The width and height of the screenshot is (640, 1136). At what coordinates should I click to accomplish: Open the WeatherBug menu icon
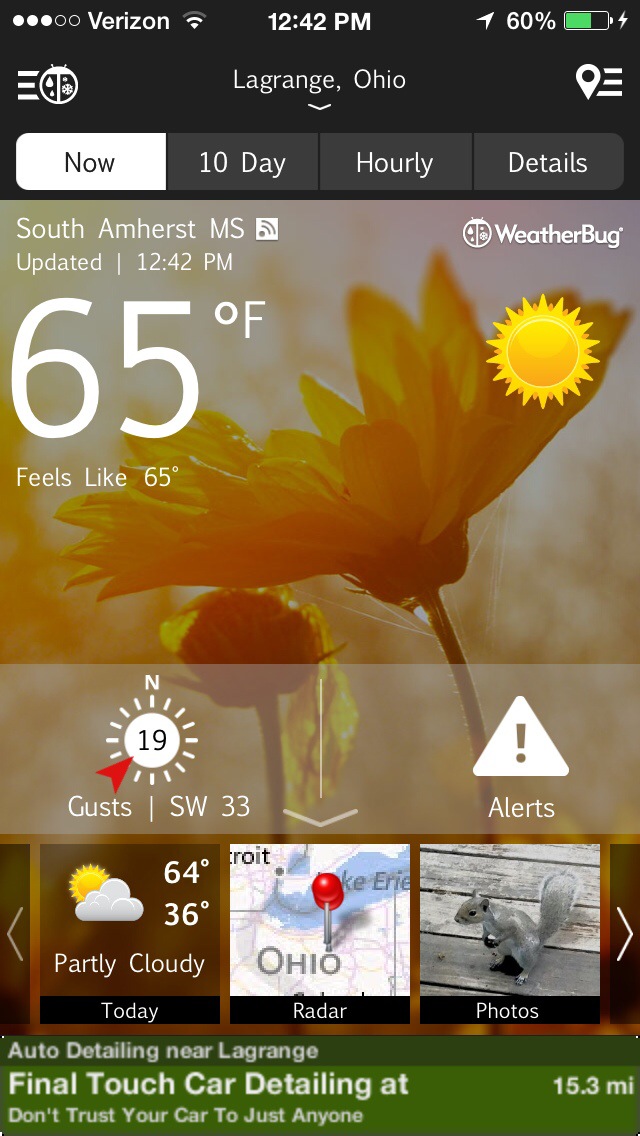pyautogui.click(x=48, y=84)
